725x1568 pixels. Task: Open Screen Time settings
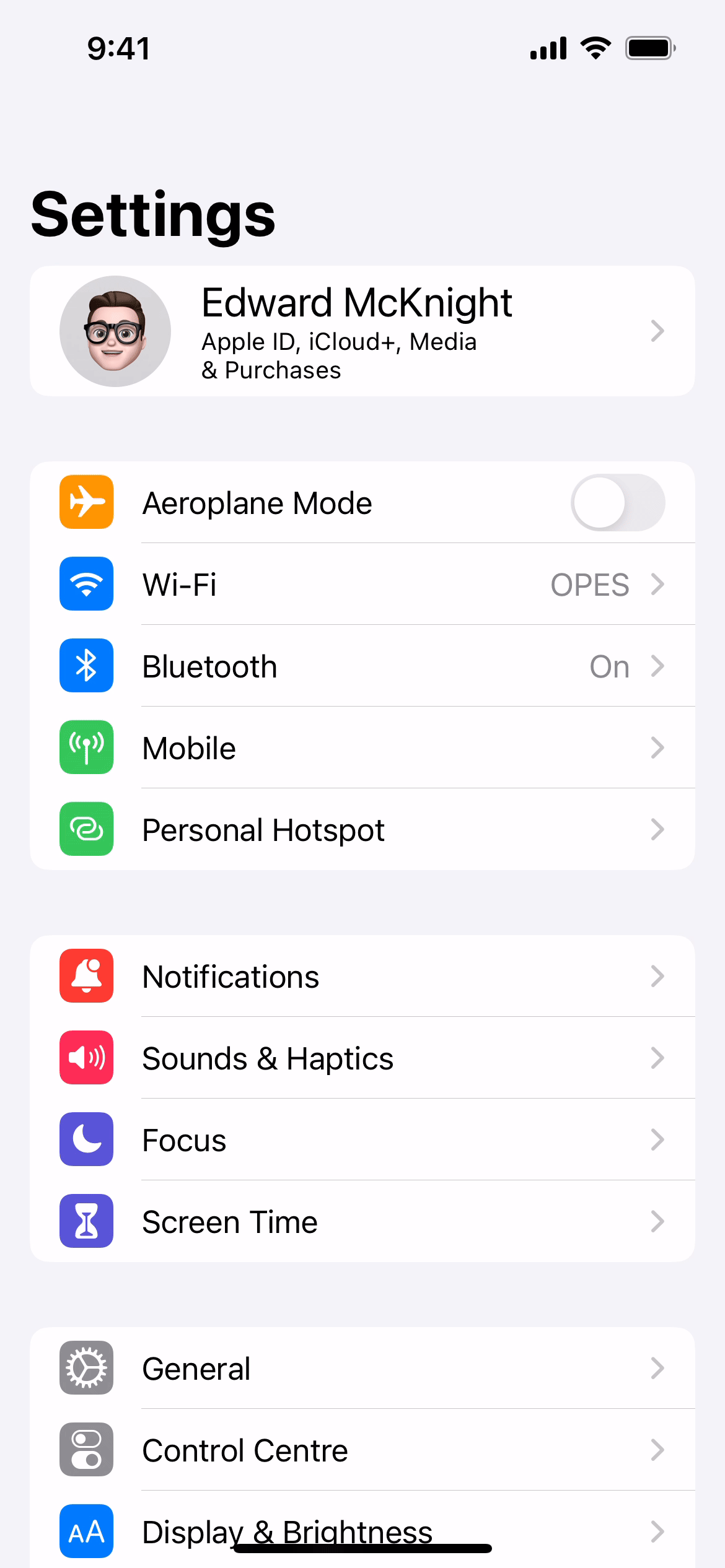pos(362,1222)
